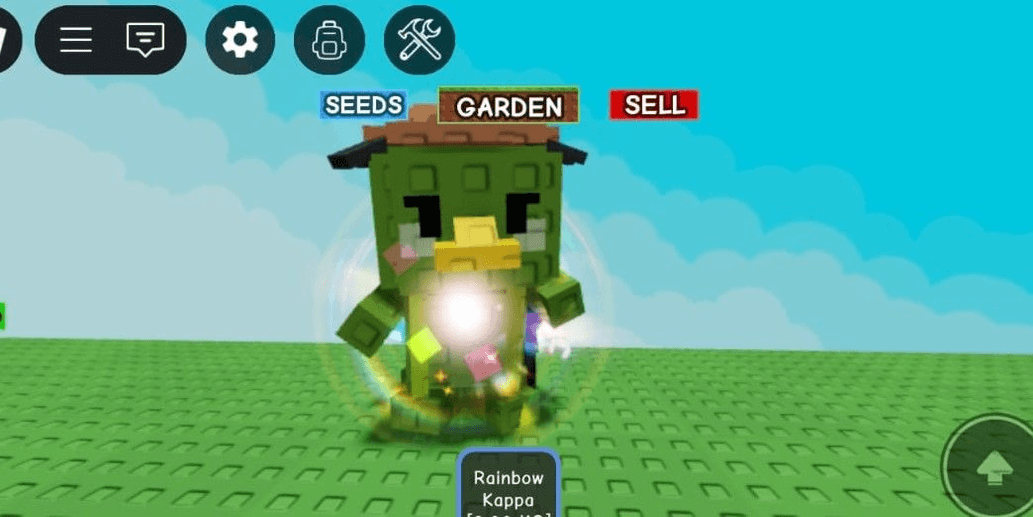Open the settings gear
This screenshot has height=517, width=1033.
pos(240,40)
